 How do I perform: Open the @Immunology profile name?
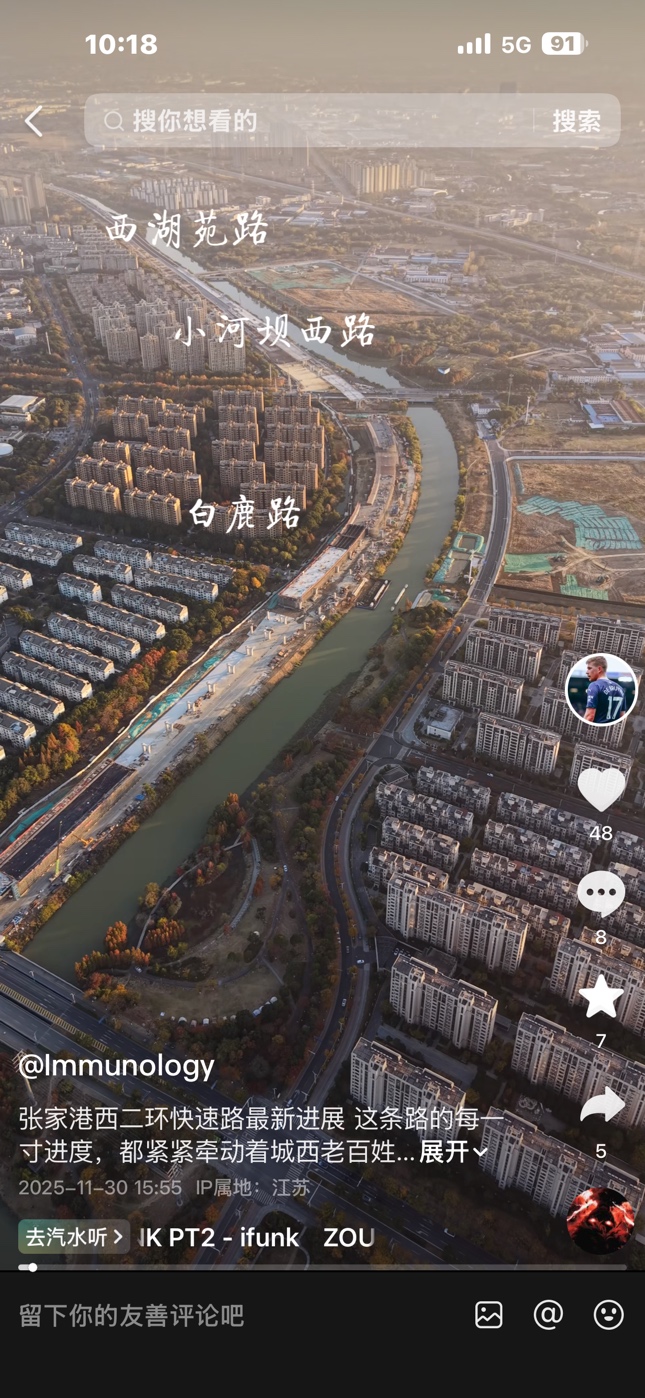116,1066
